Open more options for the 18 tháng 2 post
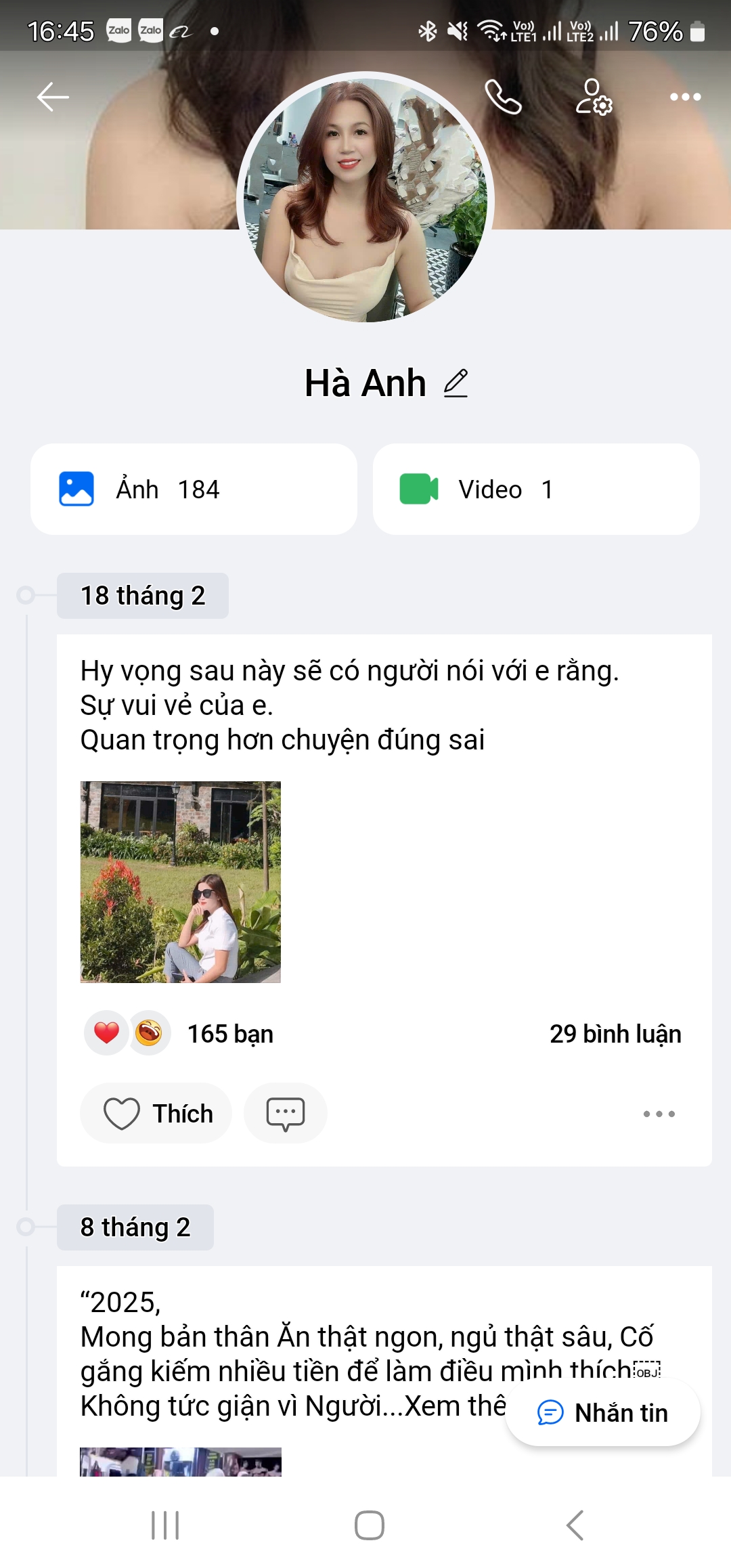The width and height of the screenshot is (731, 1568). (659, 1113)
